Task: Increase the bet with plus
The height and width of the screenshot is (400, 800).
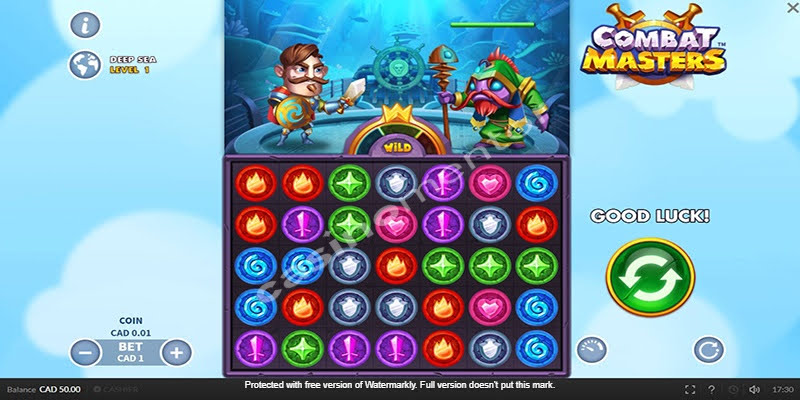Action: (176, 352)
